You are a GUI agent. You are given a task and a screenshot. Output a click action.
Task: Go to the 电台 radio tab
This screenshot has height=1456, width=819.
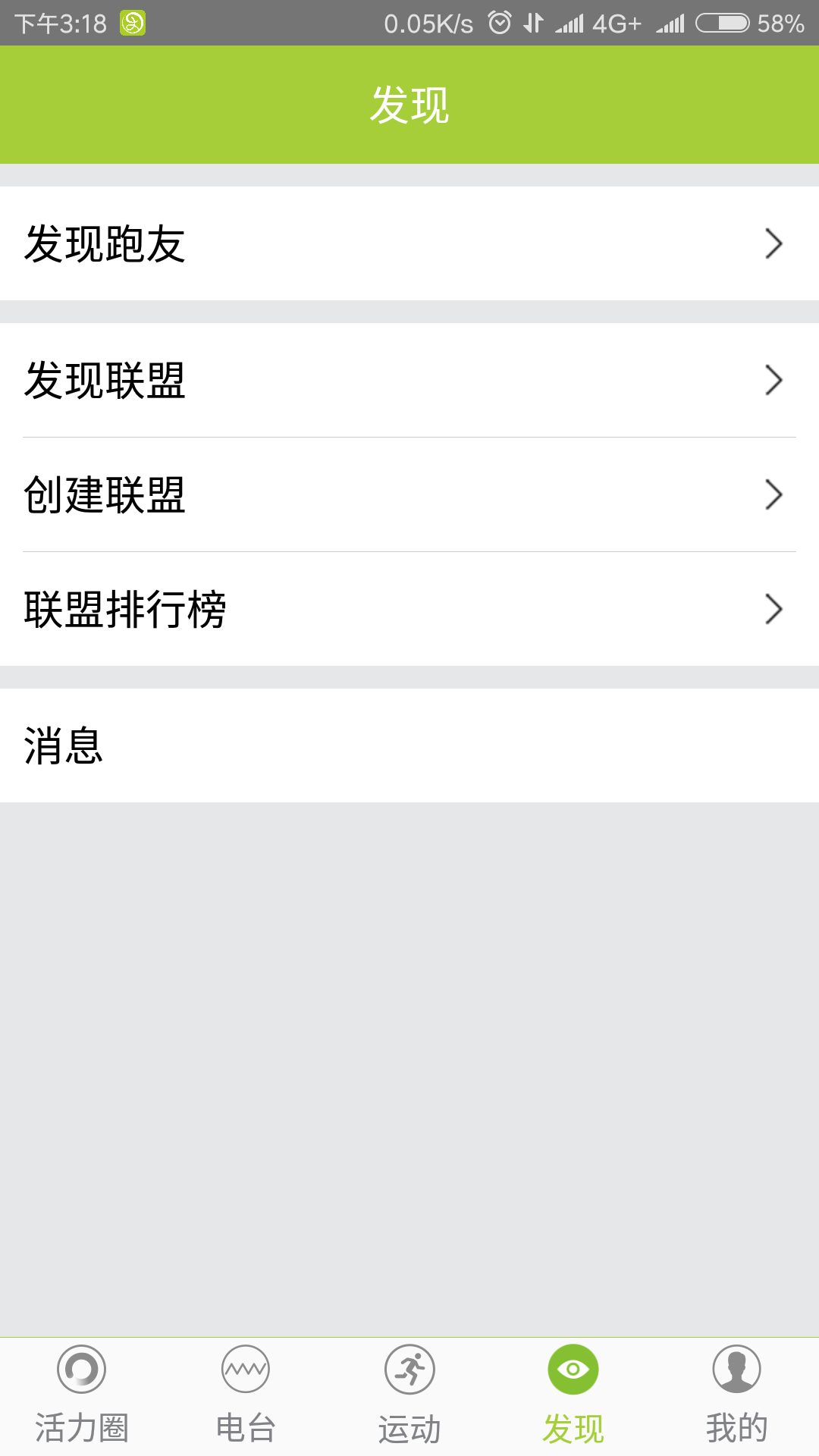click(x=246, y=1395)
